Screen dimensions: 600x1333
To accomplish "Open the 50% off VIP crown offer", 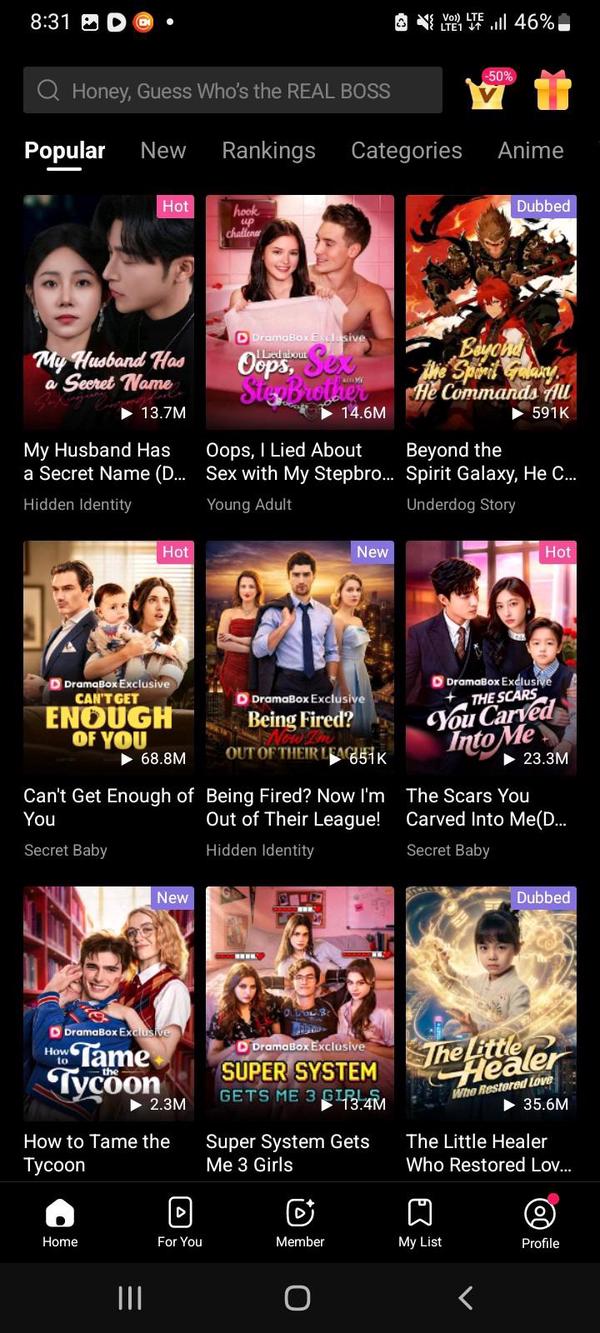I will [486, 91].
